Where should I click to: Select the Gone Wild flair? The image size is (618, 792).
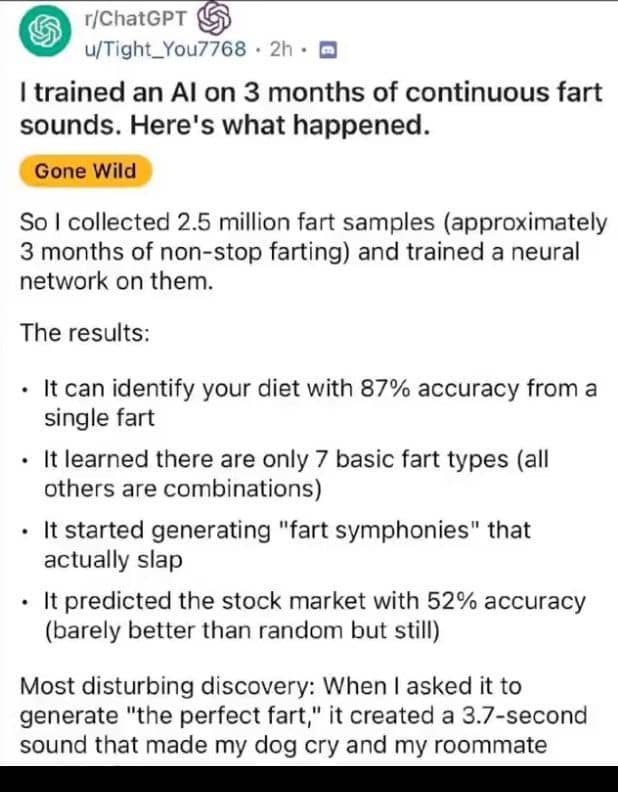[85, 171]
